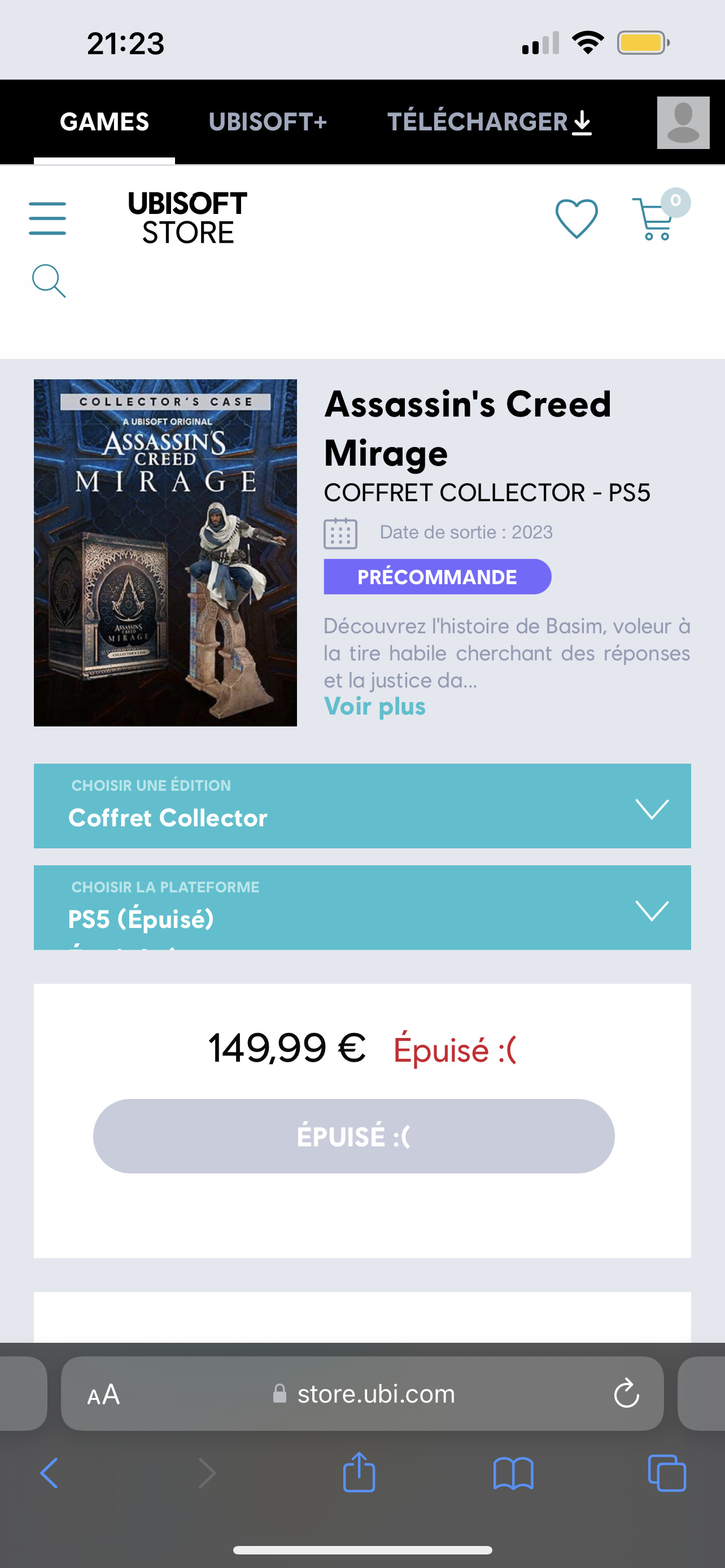The width and height of the screenshot is (725, 1568).
Task: Open the hamburger menu
Action: pos(47,218)
